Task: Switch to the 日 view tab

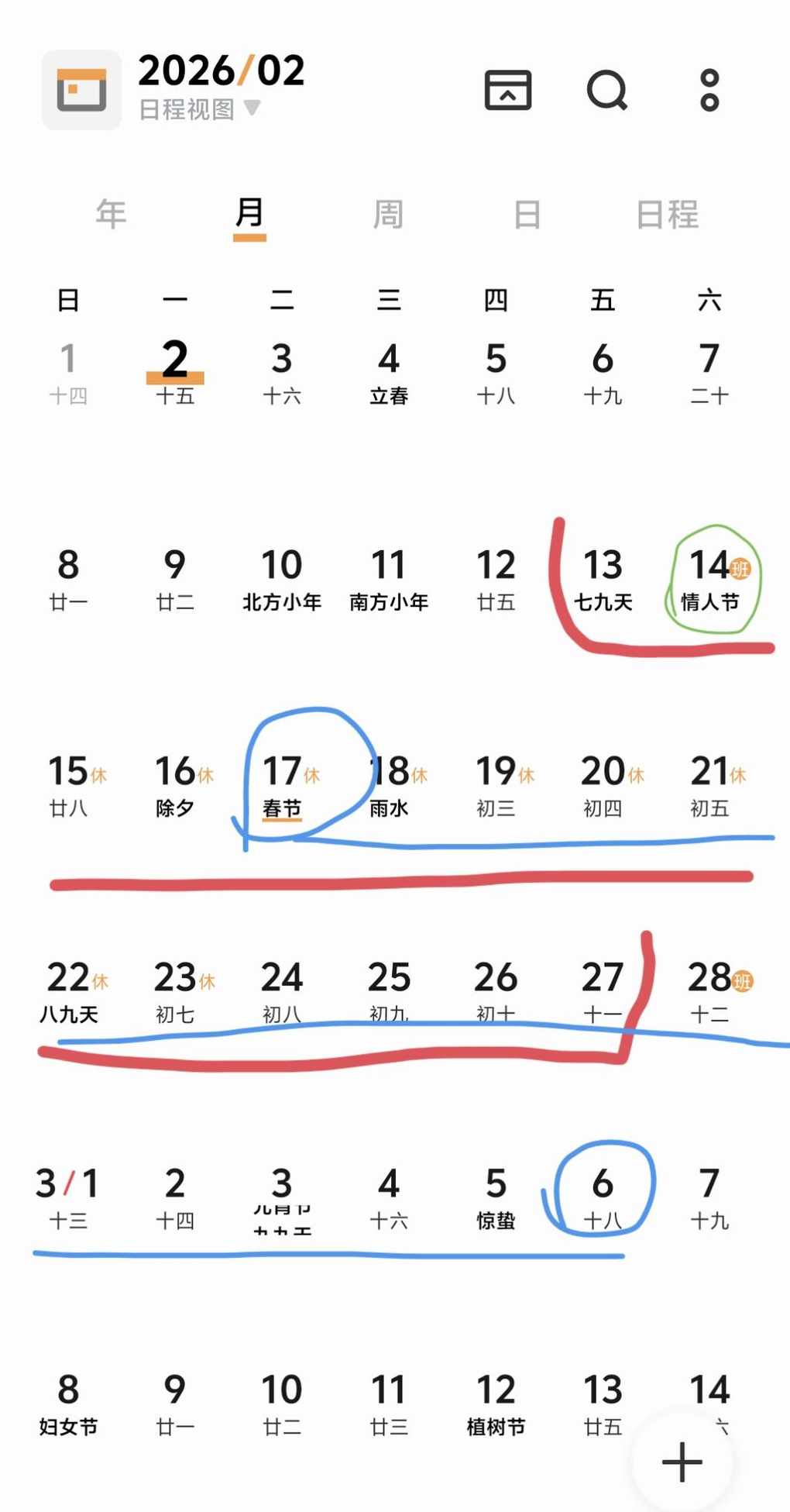Action: (x=527, y=214)
